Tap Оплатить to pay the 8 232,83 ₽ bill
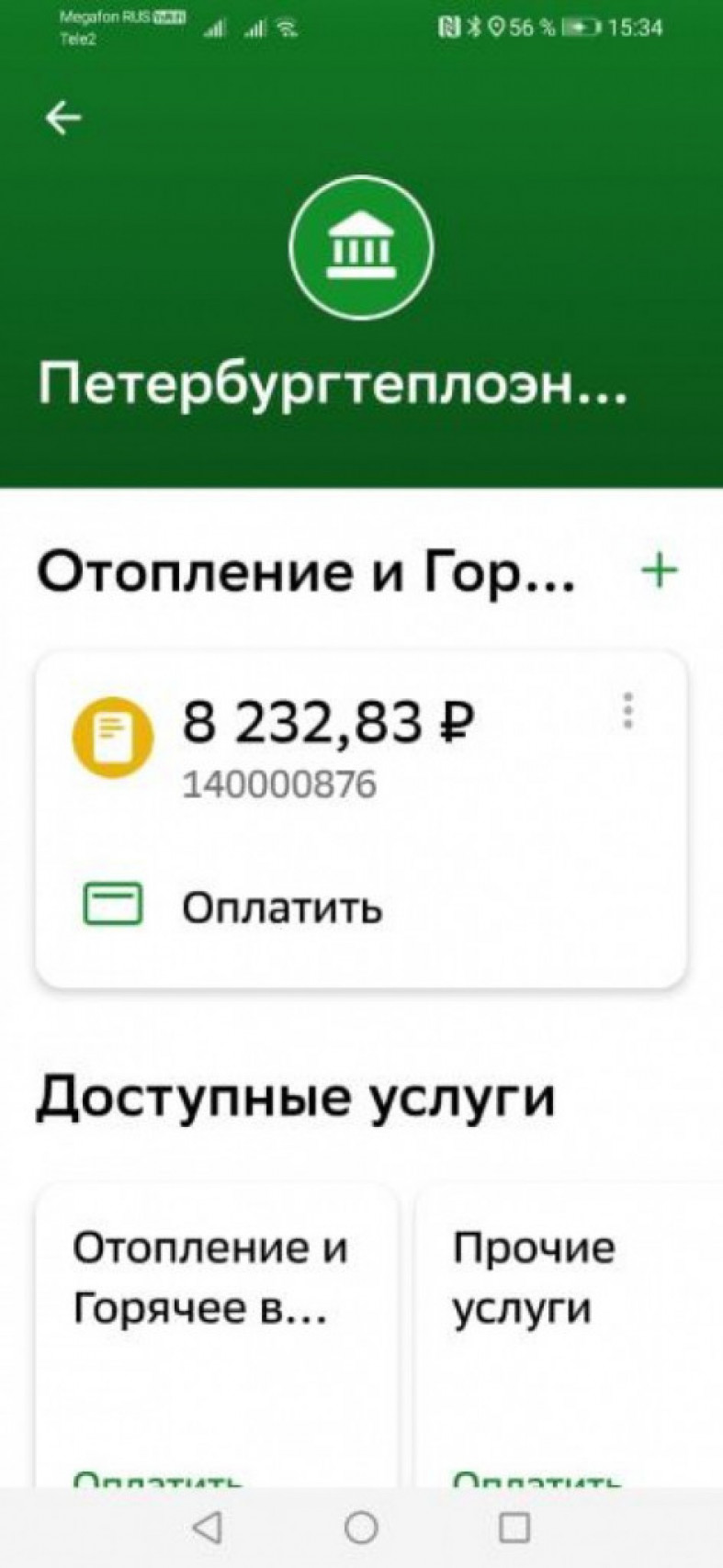 281,908
